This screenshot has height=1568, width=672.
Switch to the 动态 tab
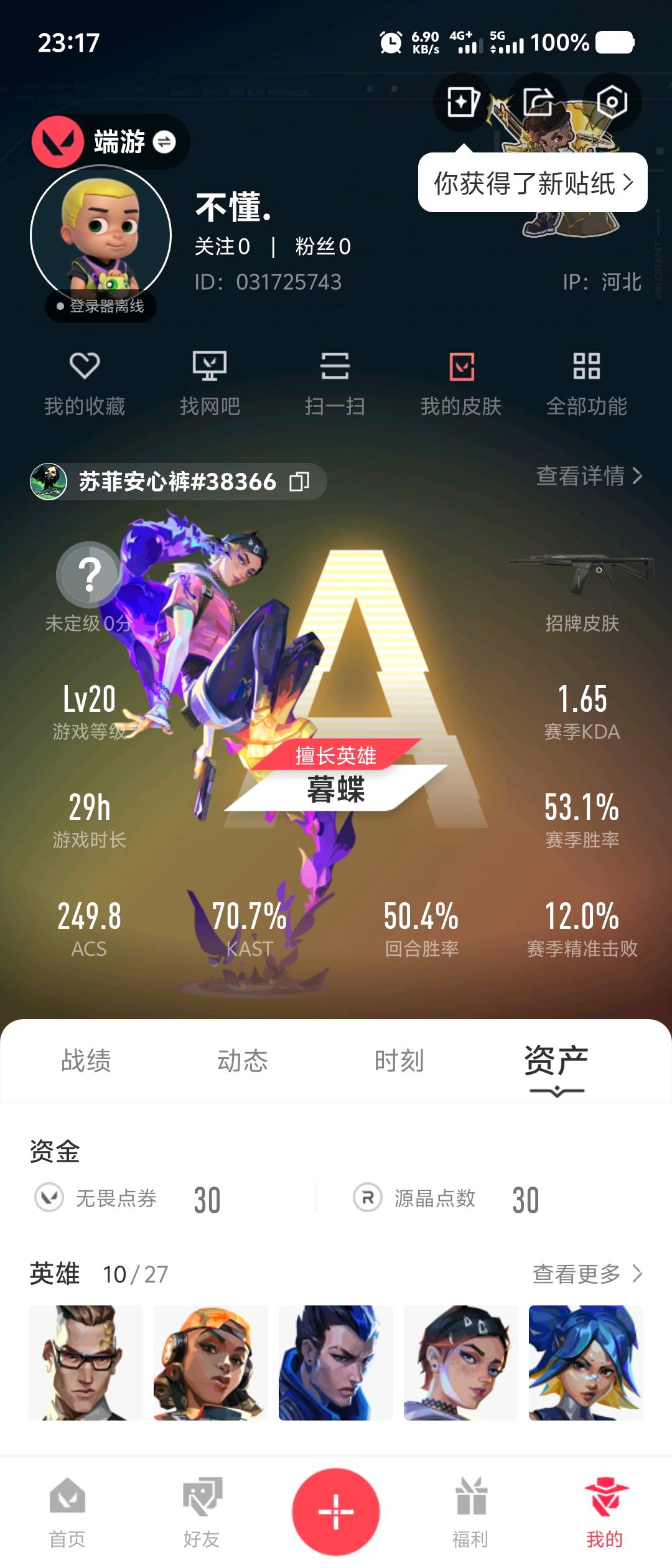click(x=243, y=1061)
